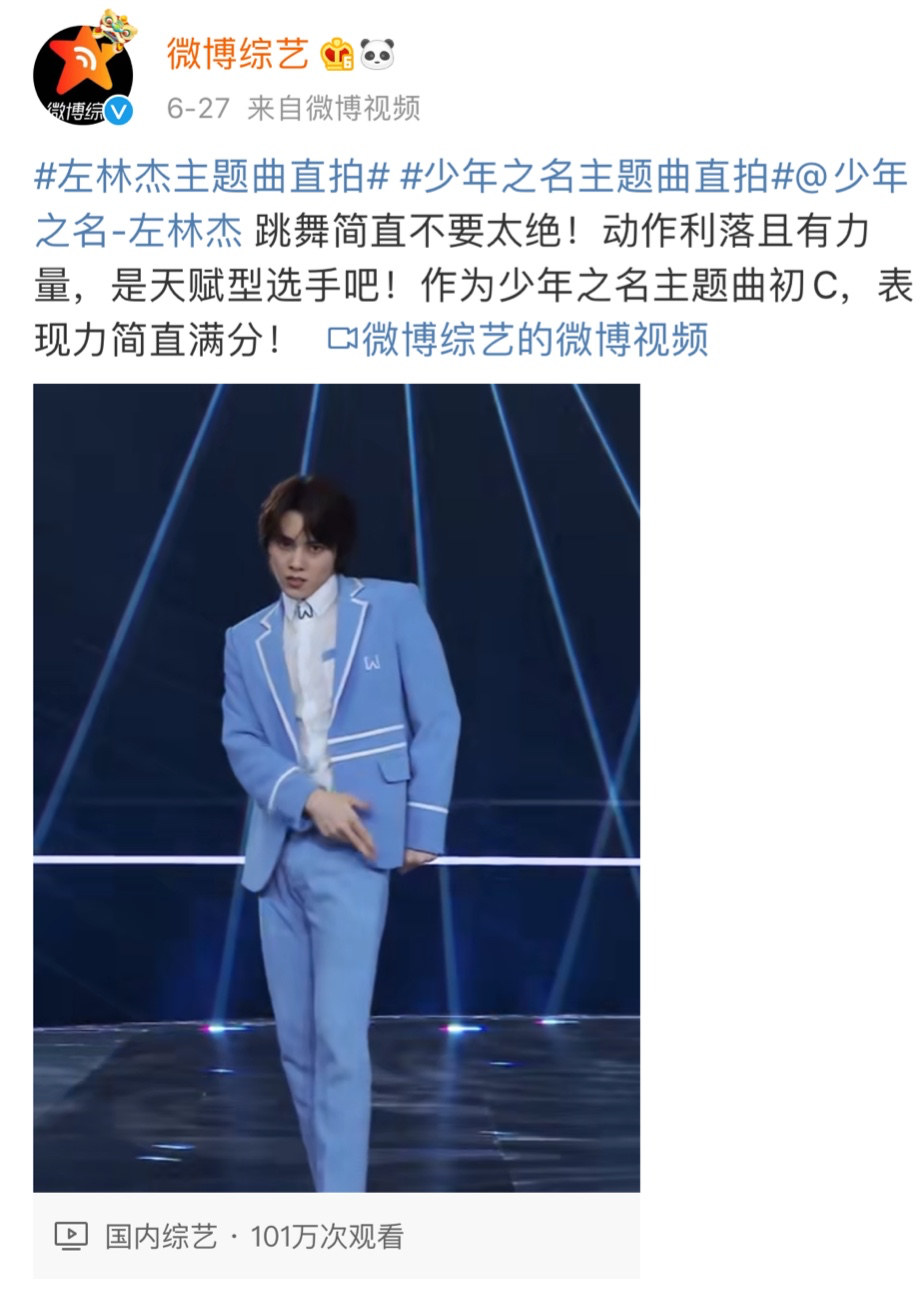Viewport: 922px width, 1294px height.
Task: Play the dance video thumbnail
Action: [x=336, y=788]
